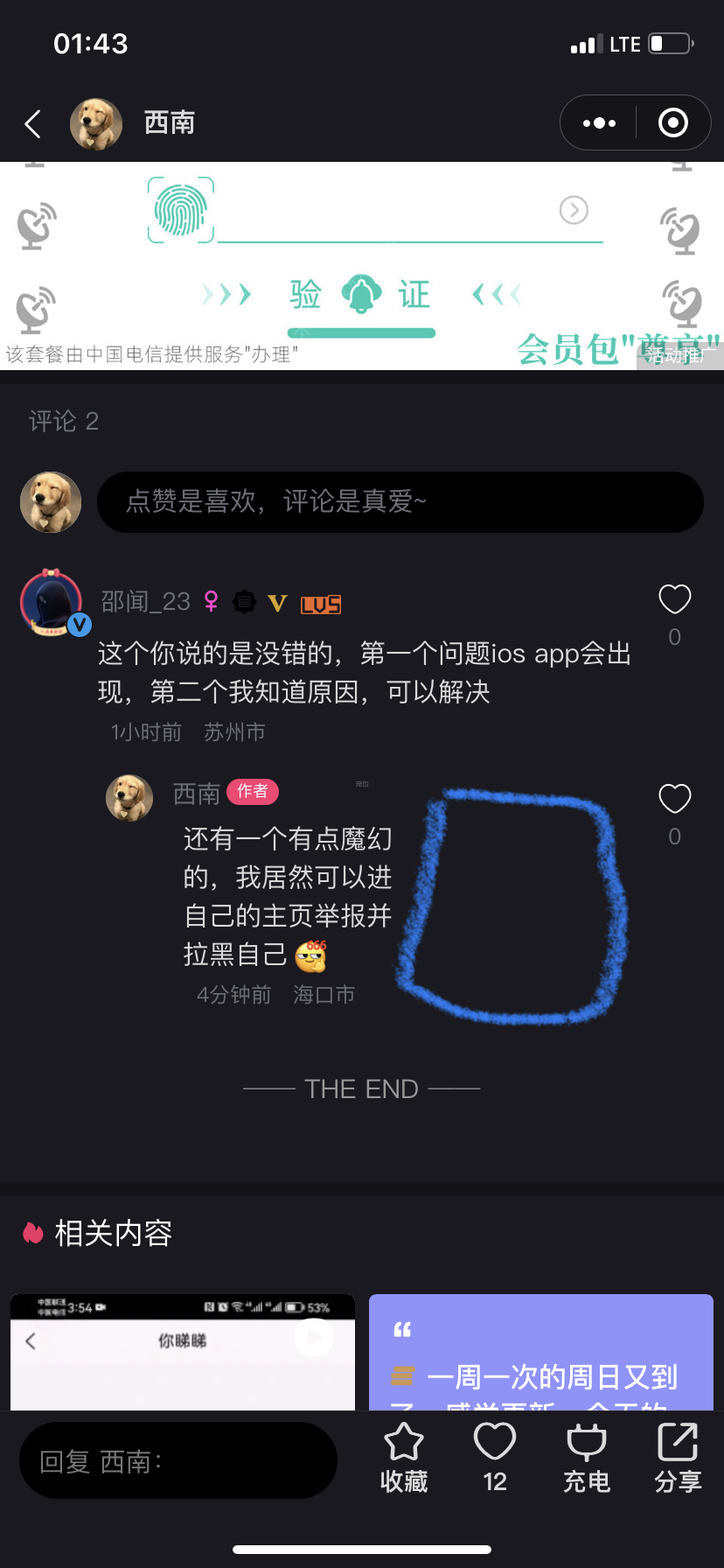Open 邵闻_23's profile avatar
This screenshot has height=1568, width=724.
[52, 602]
